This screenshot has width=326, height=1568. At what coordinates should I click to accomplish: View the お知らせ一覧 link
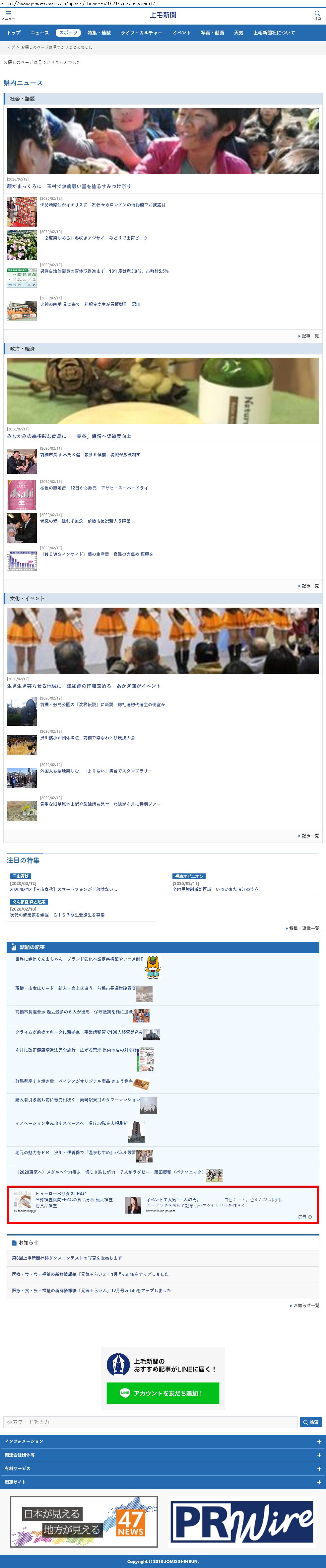click(x=306, y=1306)
